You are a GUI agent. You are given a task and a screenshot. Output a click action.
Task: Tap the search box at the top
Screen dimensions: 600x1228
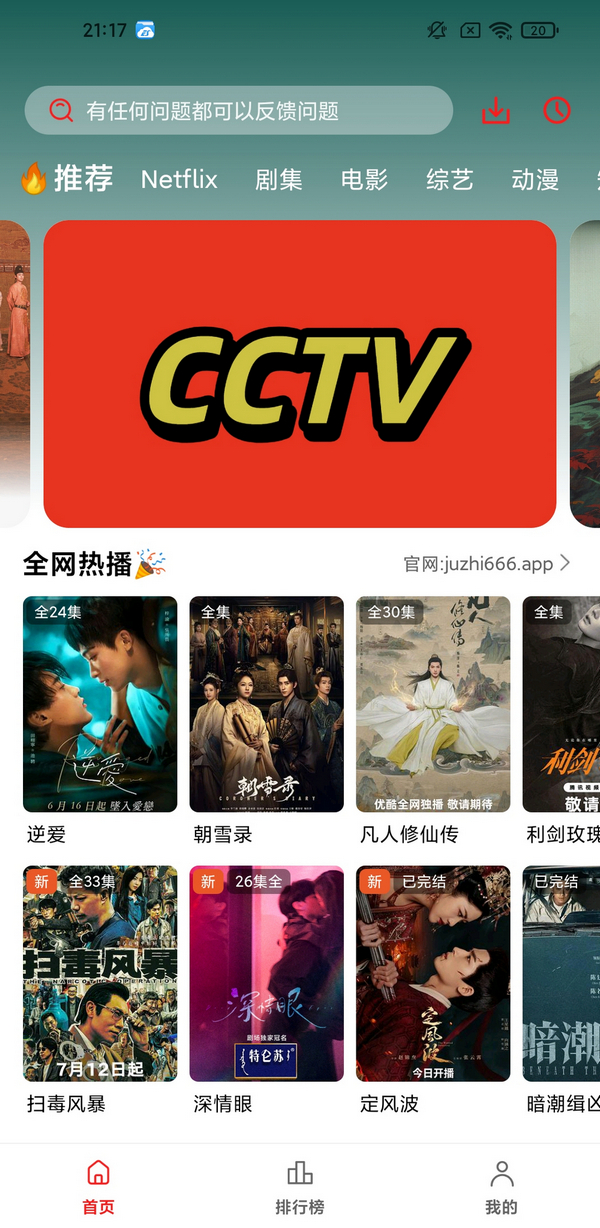[238, 111]
